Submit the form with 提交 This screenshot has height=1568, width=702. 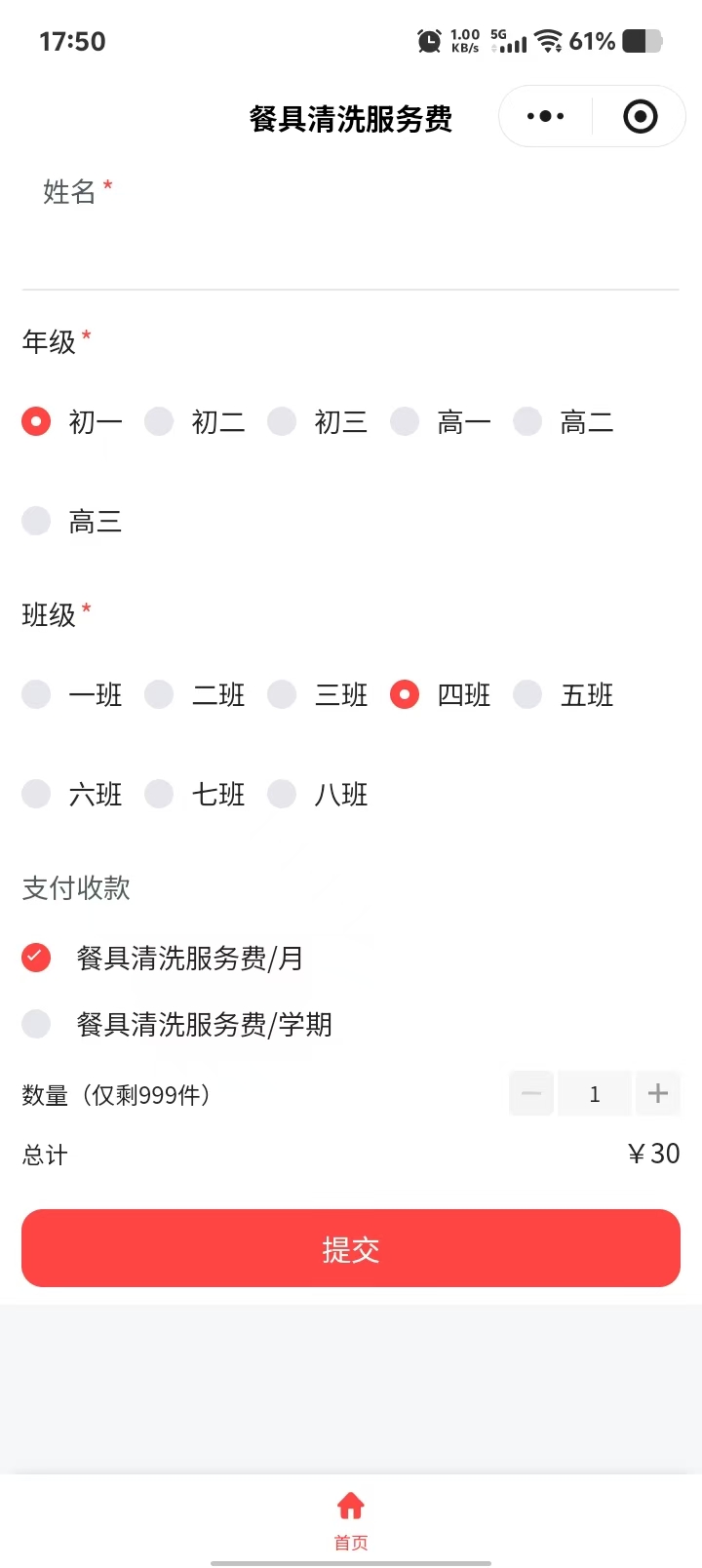[351, 1248]
